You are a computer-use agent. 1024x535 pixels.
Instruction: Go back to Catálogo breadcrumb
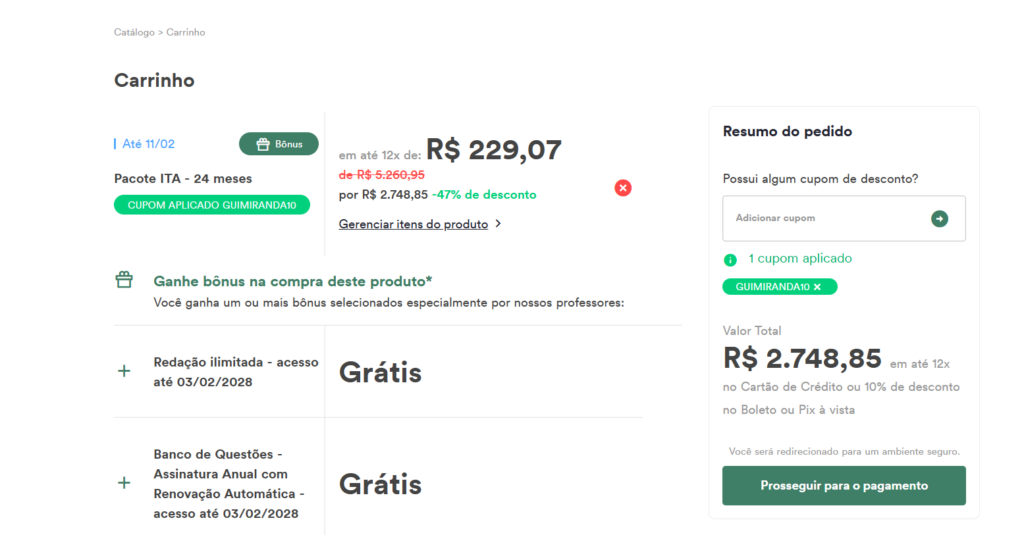134,32
